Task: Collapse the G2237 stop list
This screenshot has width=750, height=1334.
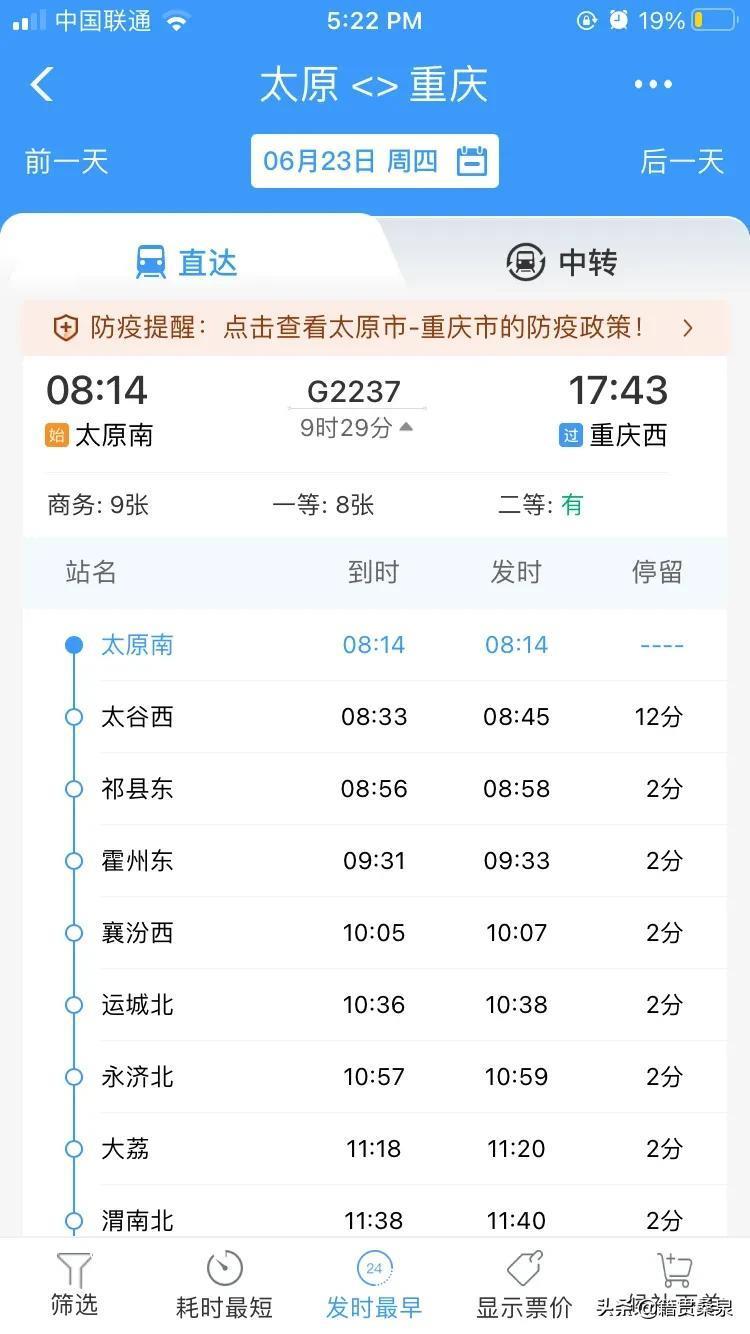Action: (x=357, y=428)
